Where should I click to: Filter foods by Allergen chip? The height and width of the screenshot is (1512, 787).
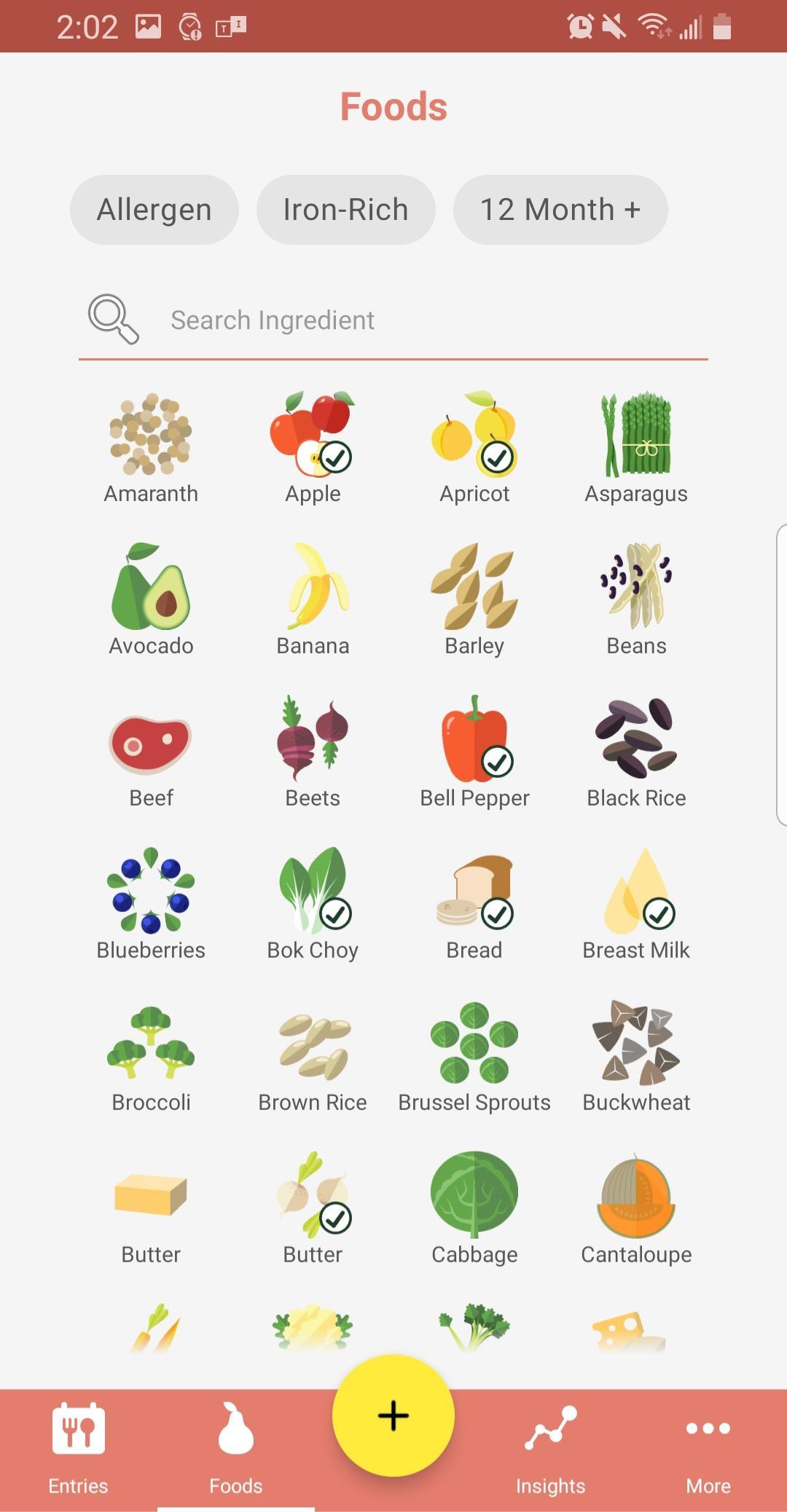154,210
